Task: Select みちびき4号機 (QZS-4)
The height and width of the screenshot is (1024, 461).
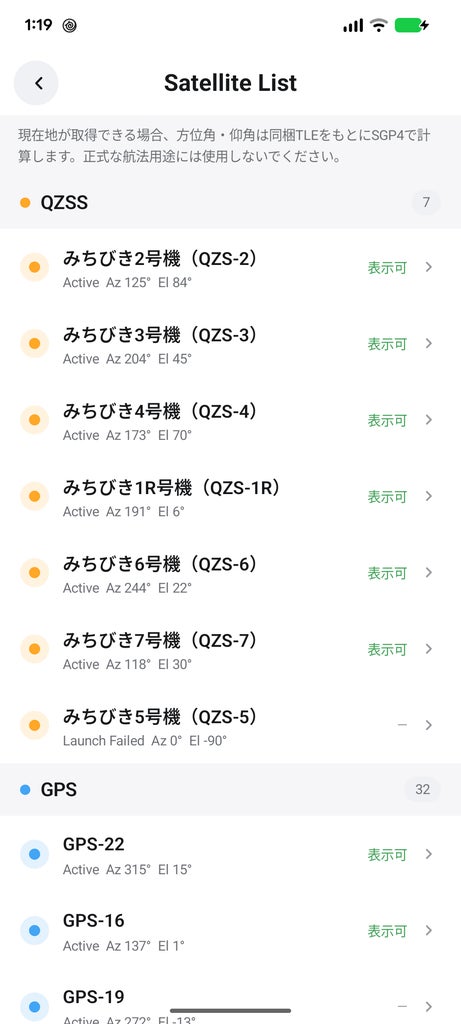Action: (x=230, y=420)
